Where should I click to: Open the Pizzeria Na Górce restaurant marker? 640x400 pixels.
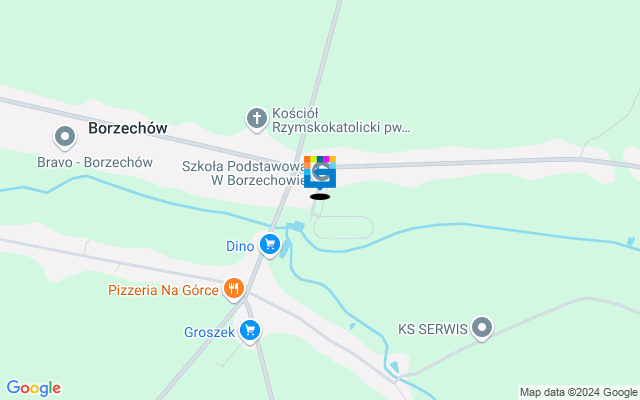(x=234, y=290)
